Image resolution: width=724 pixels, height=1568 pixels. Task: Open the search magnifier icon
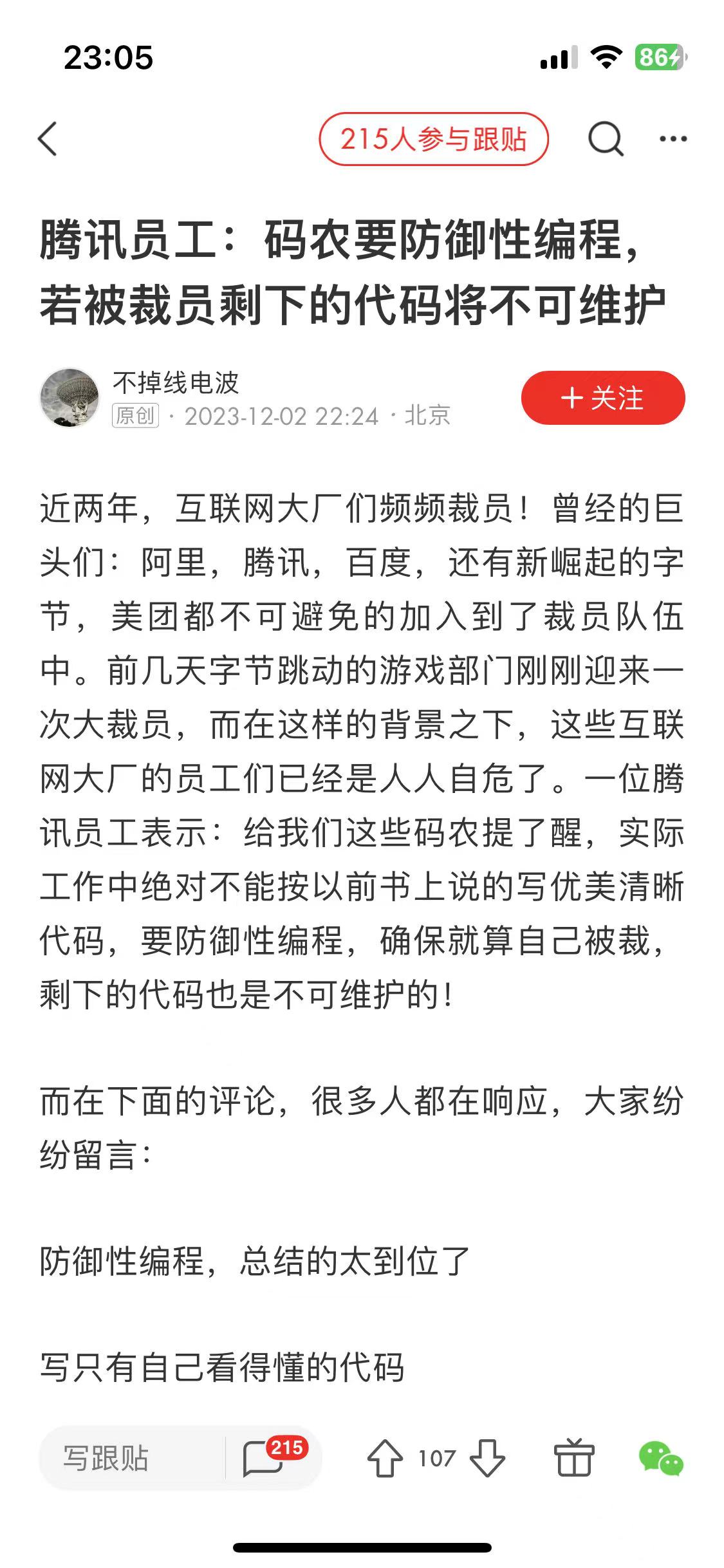pyautogui.click(x=605, y=138)
